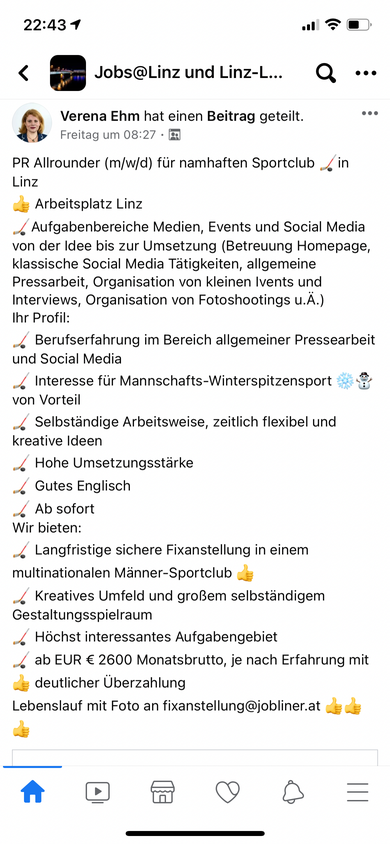Switch to the Dating heart tab
Screen dimensions: 390x844
coord(228,792)
